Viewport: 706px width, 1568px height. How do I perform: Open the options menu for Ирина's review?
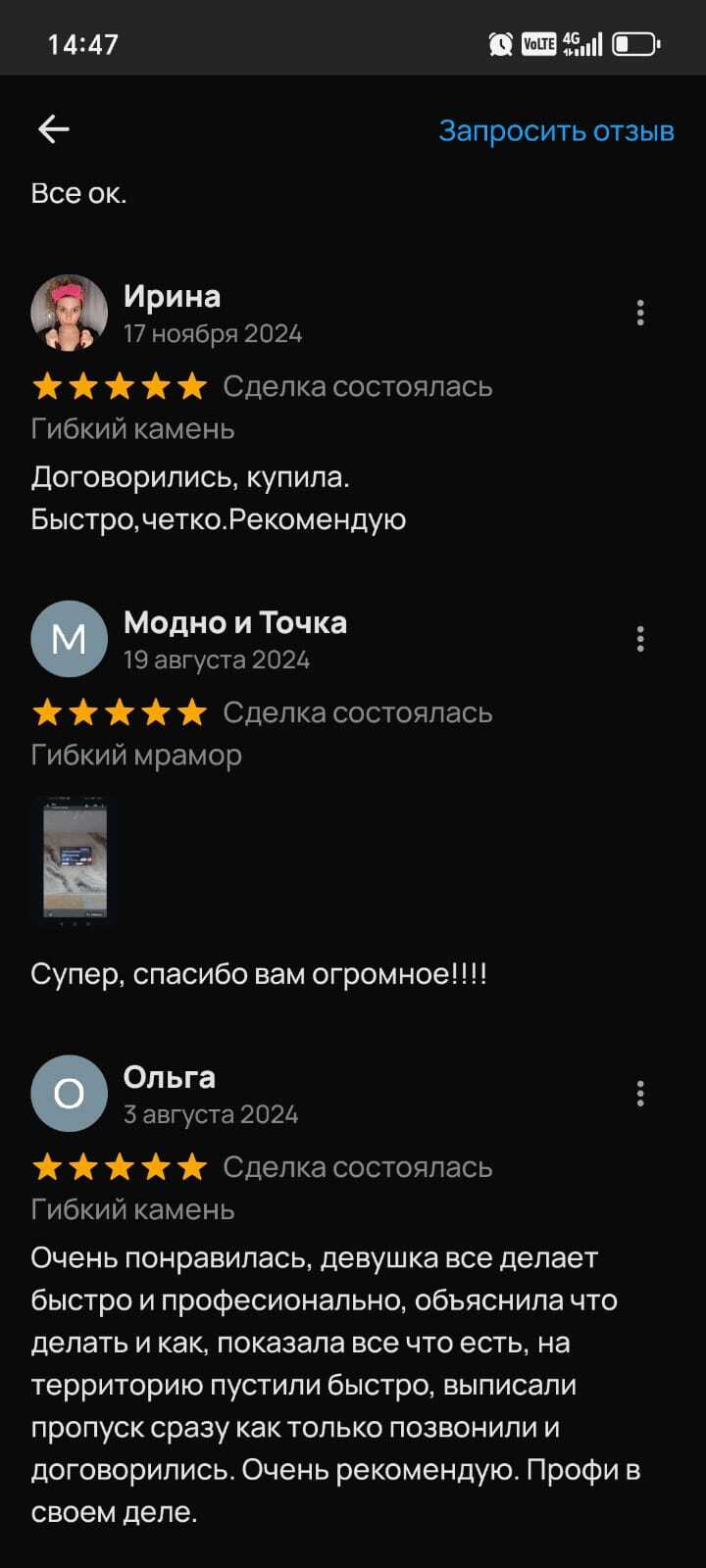coord(640,314)
